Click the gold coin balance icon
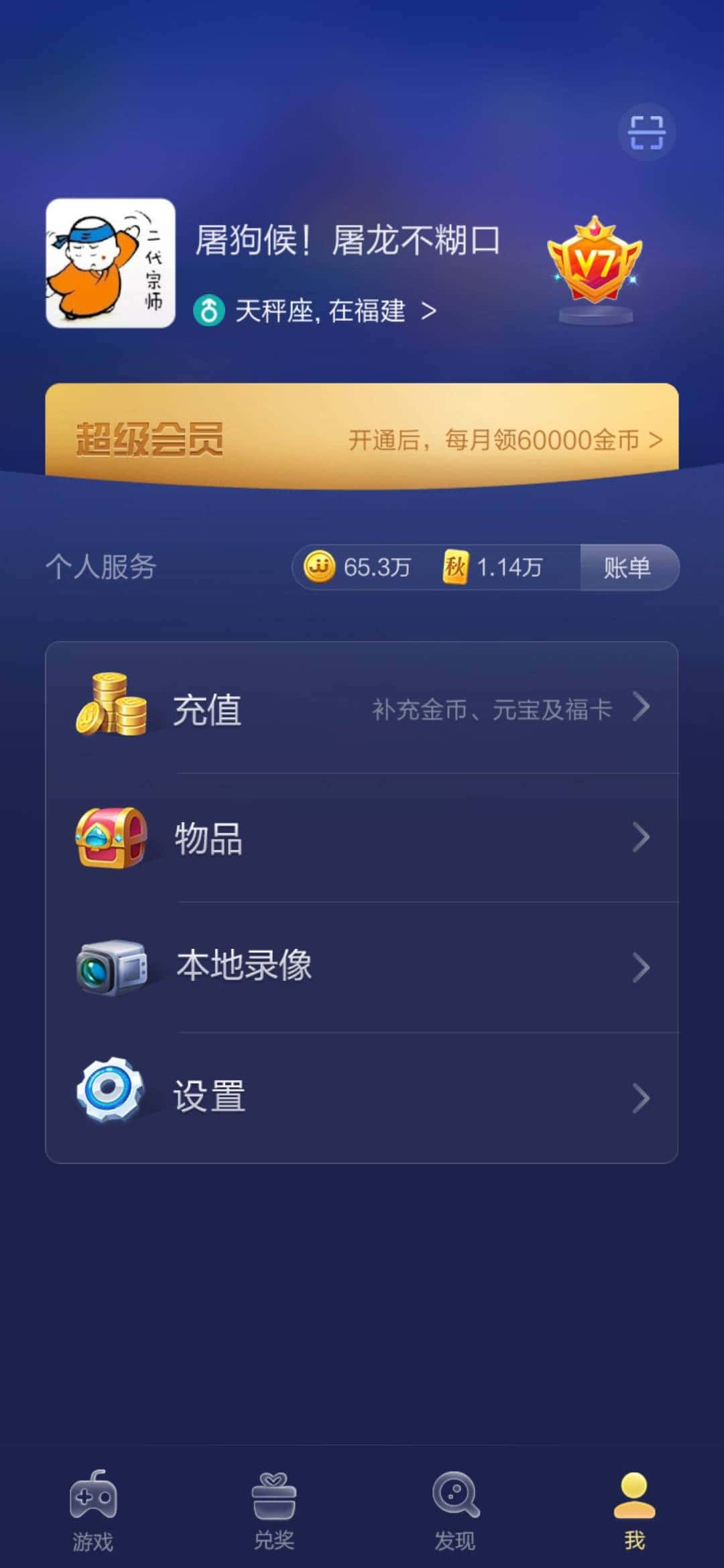 pos(317,567)
